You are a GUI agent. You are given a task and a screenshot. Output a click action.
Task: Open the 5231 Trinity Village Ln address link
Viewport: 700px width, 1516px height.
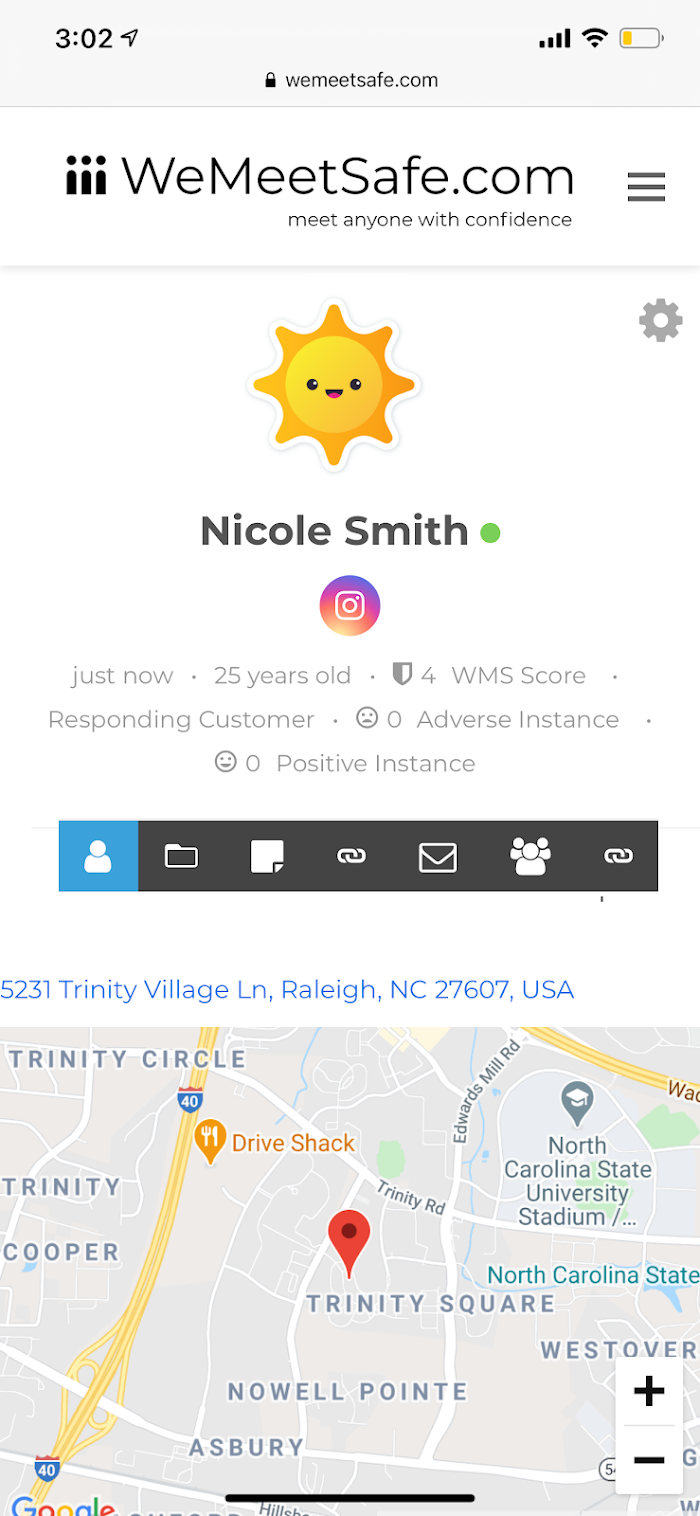coord(287,990)
